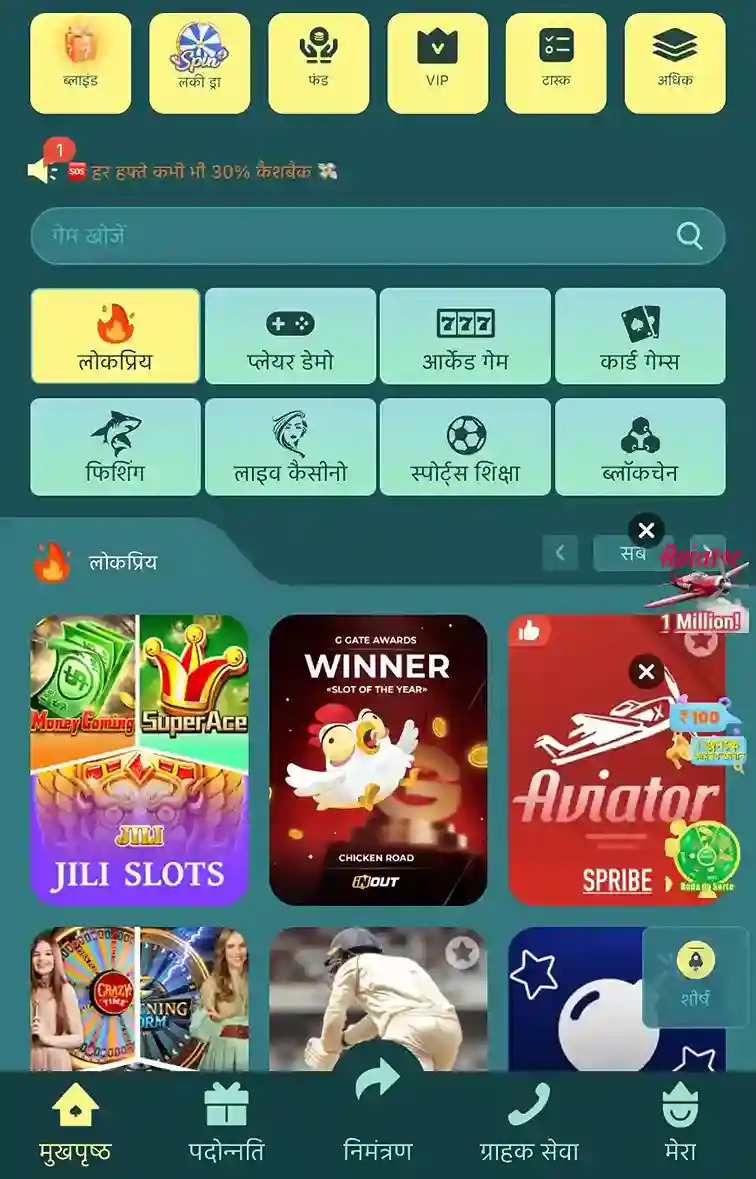
Task: Select the कार्ड गेम्स category
Action: tap(640, 336)
